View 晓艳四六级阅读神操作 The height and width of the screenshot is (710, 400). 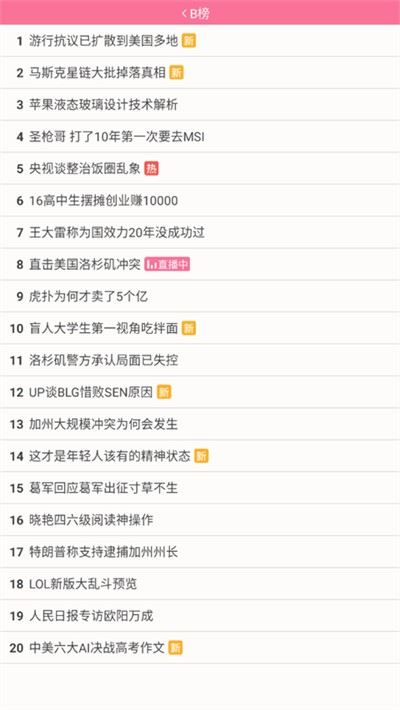point(200,520)
